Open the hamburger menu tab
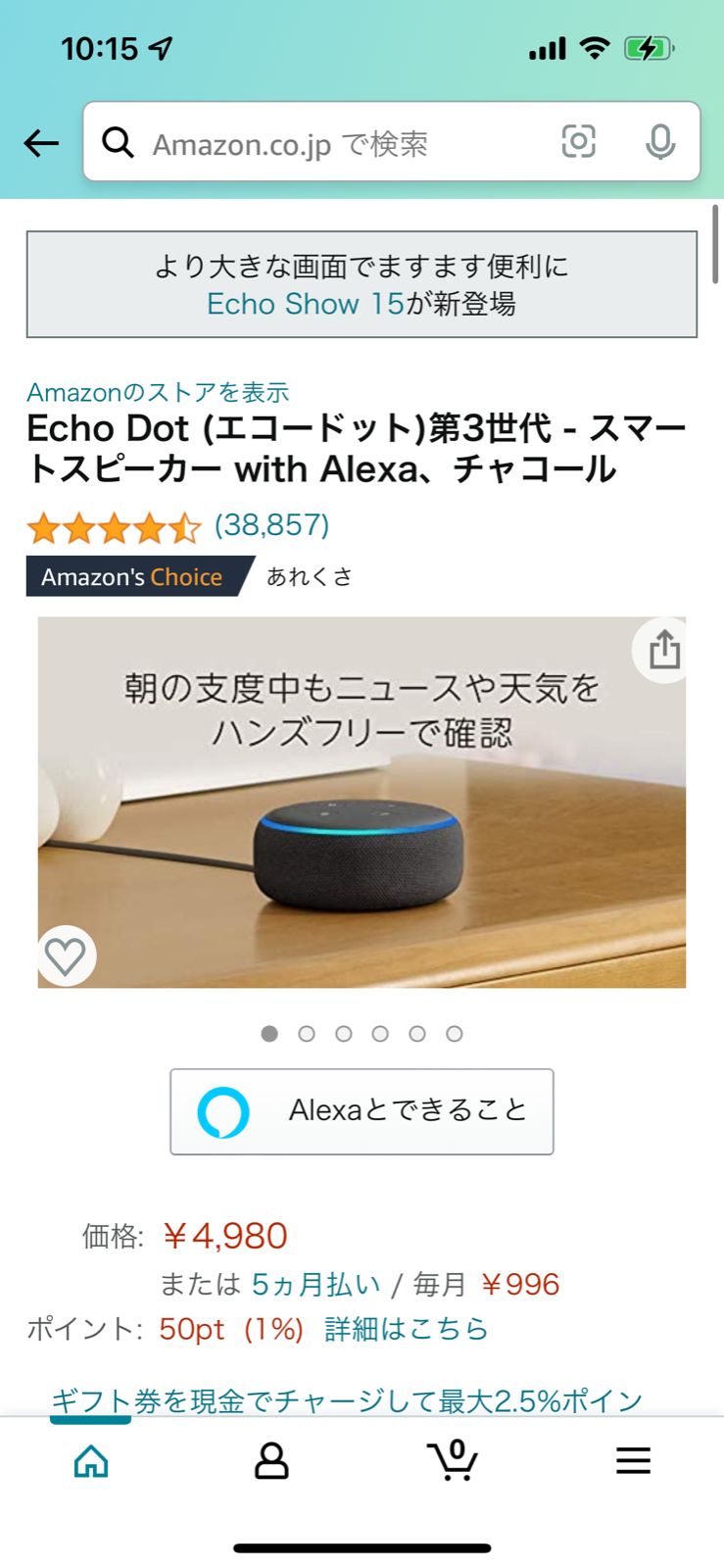The height and width of the screenshot is (1568, 724). (x=633, y=1461)
